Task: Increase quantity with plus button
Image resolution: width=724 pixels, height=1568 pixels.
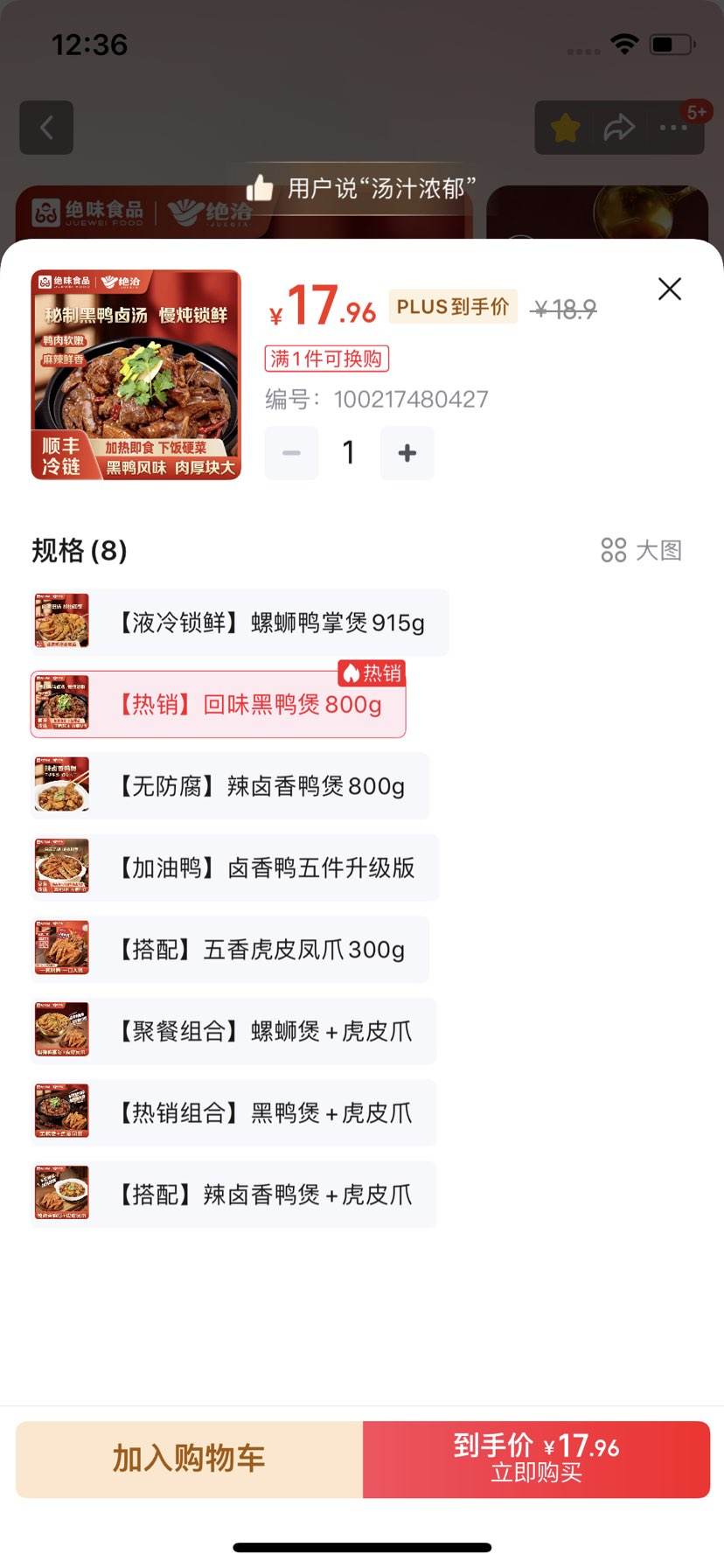Action: [x=407, y=453]
